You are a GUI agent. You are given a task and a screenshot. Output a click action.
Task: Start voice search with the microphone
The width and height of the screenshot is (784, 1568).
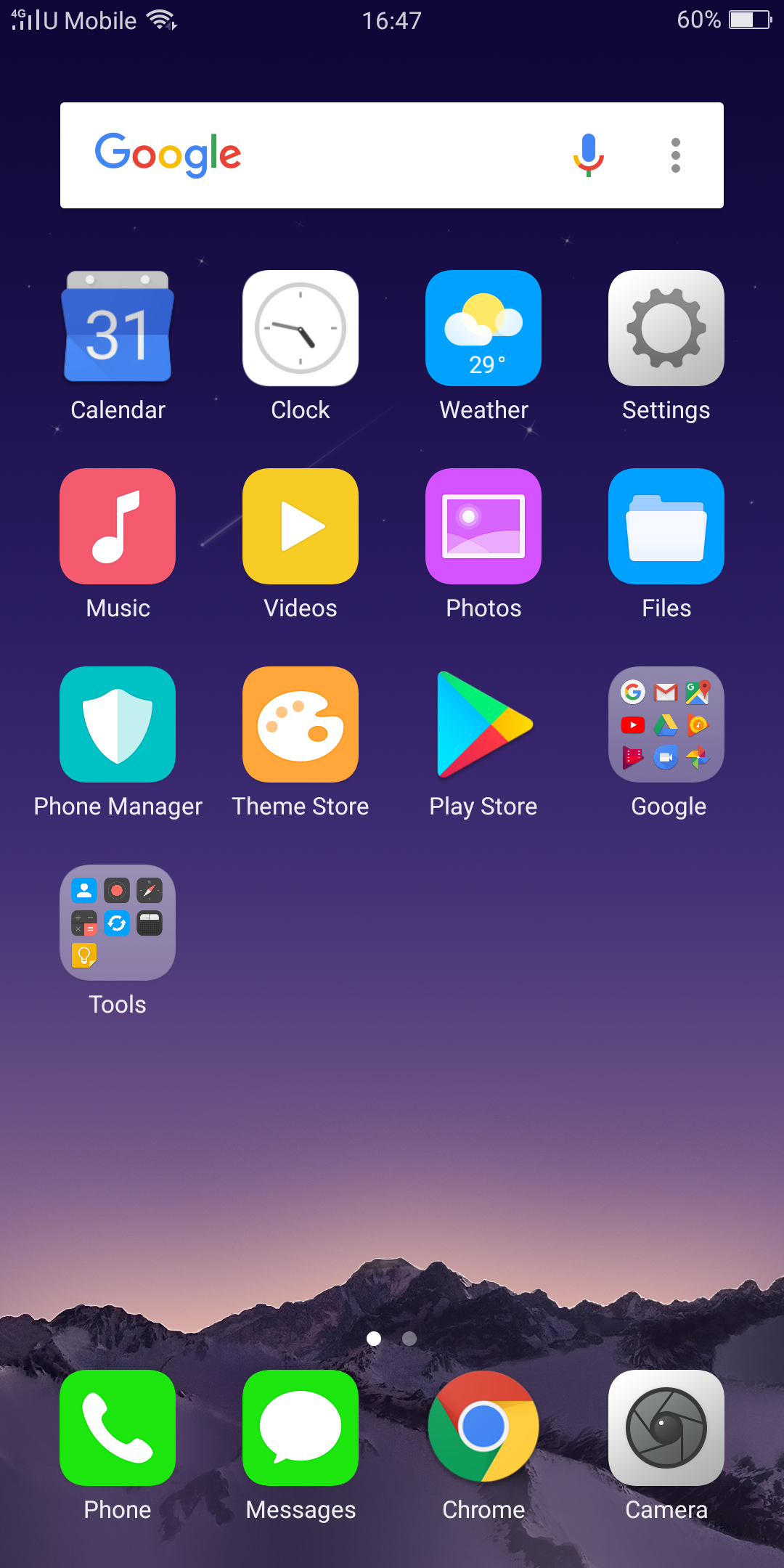click(x=588, y=155)
